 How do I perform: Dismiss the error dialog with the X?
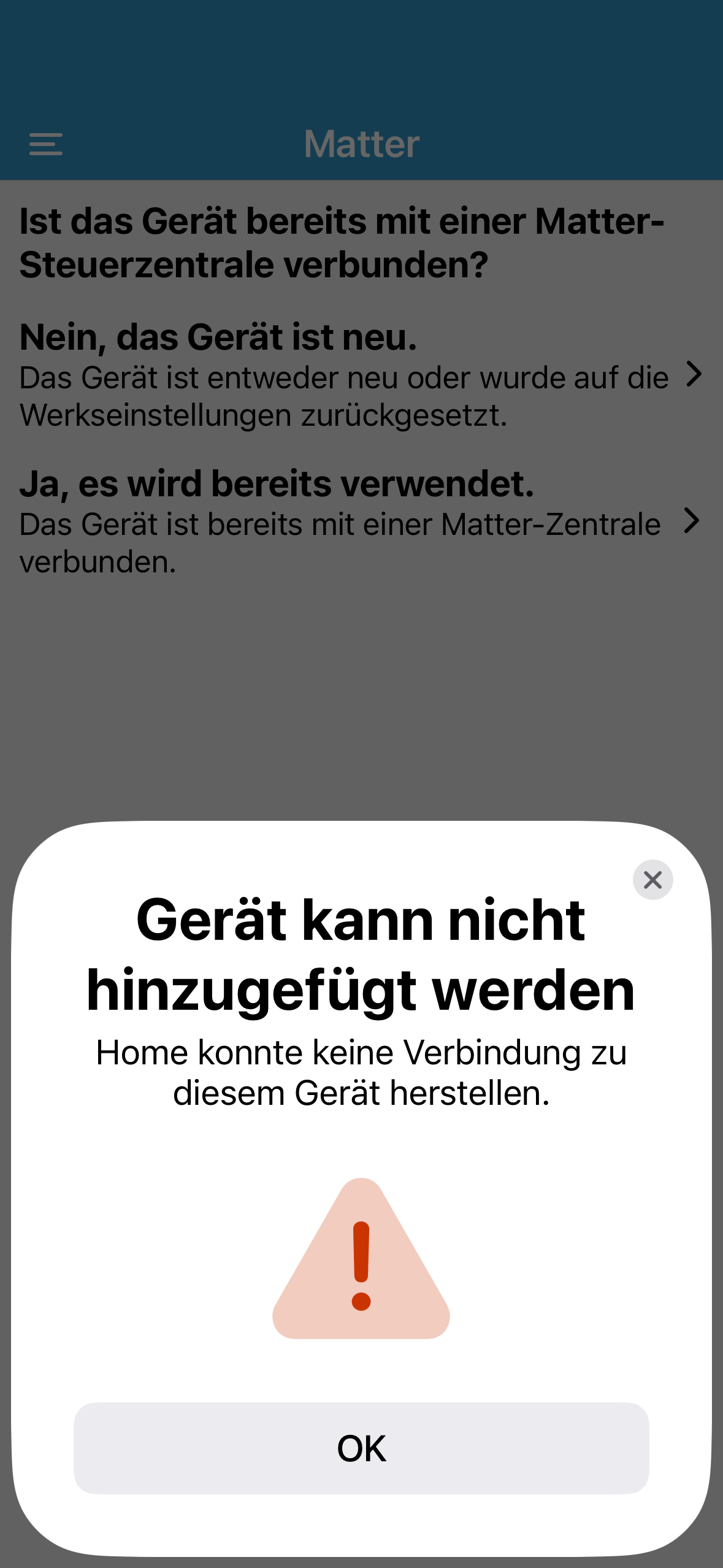click(x=652, y=880)
